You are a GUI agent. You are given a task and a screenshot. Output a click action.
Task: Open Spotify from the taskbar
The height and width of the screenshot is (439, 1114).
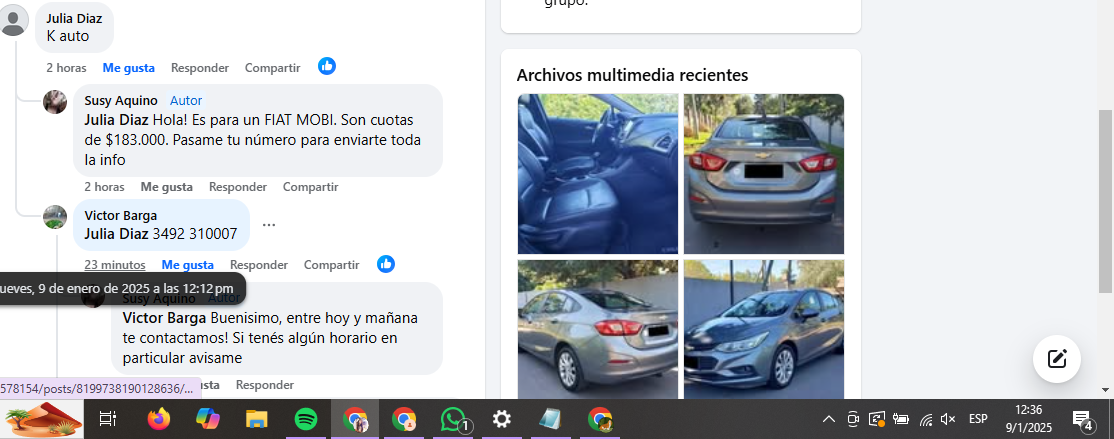click(306, 419)
